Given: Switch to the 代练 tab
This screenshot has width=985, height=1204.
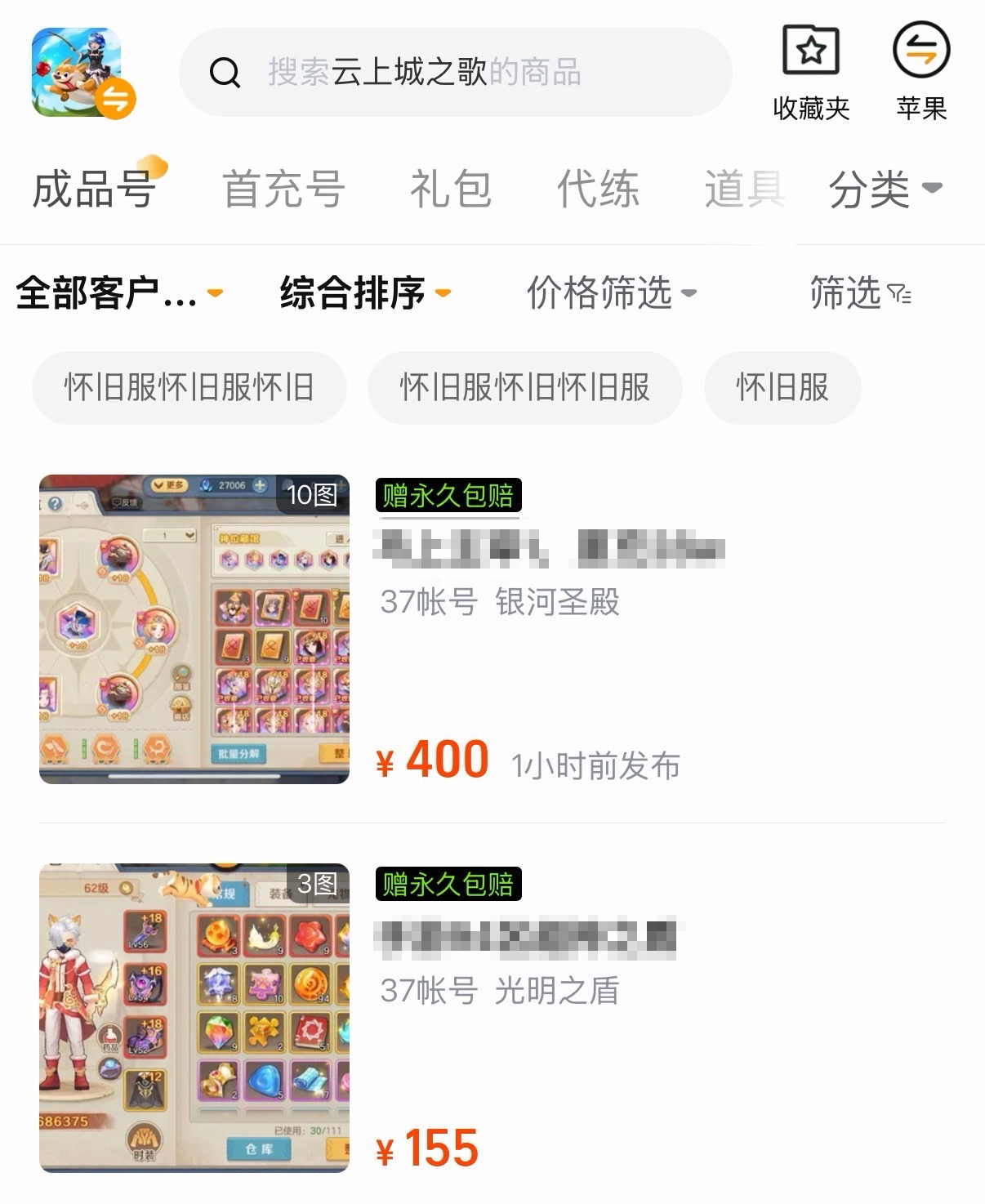Looking at the screenshot, I should 597,190.
